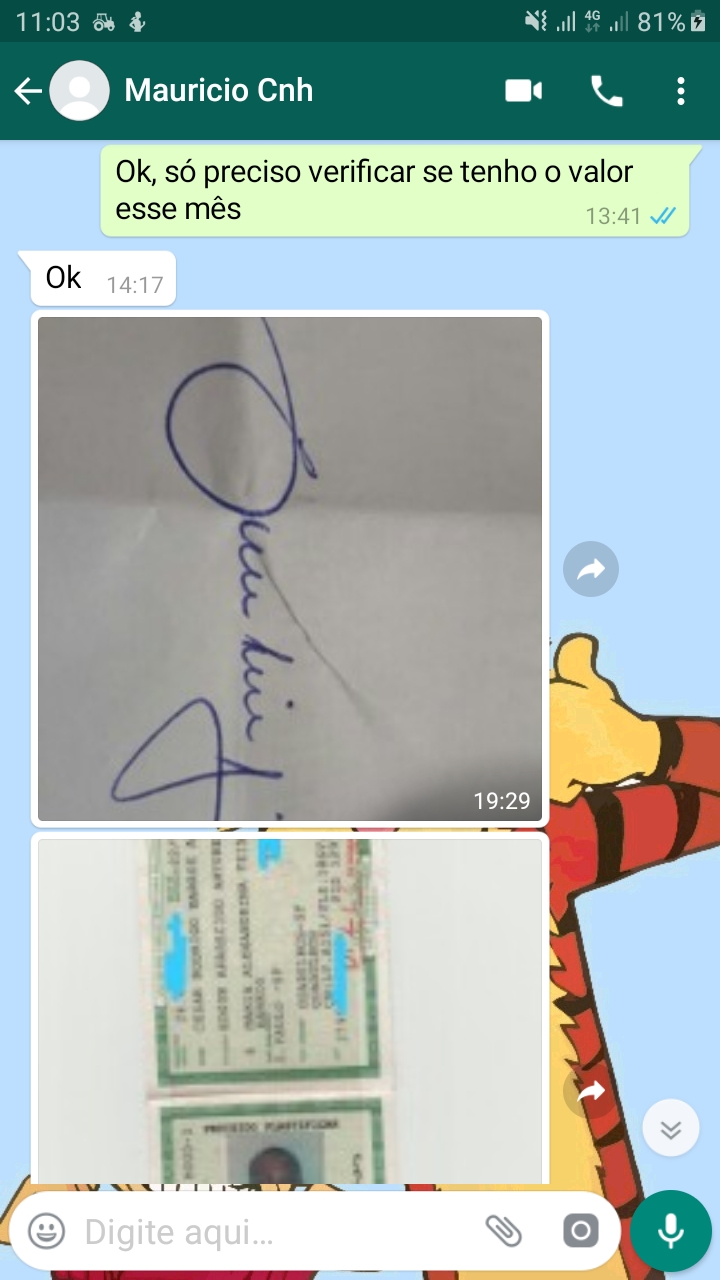The height and width of the screenshot is (1280, 720).
Task: Forward the signature photo using its share arrow
Action: 591,570
